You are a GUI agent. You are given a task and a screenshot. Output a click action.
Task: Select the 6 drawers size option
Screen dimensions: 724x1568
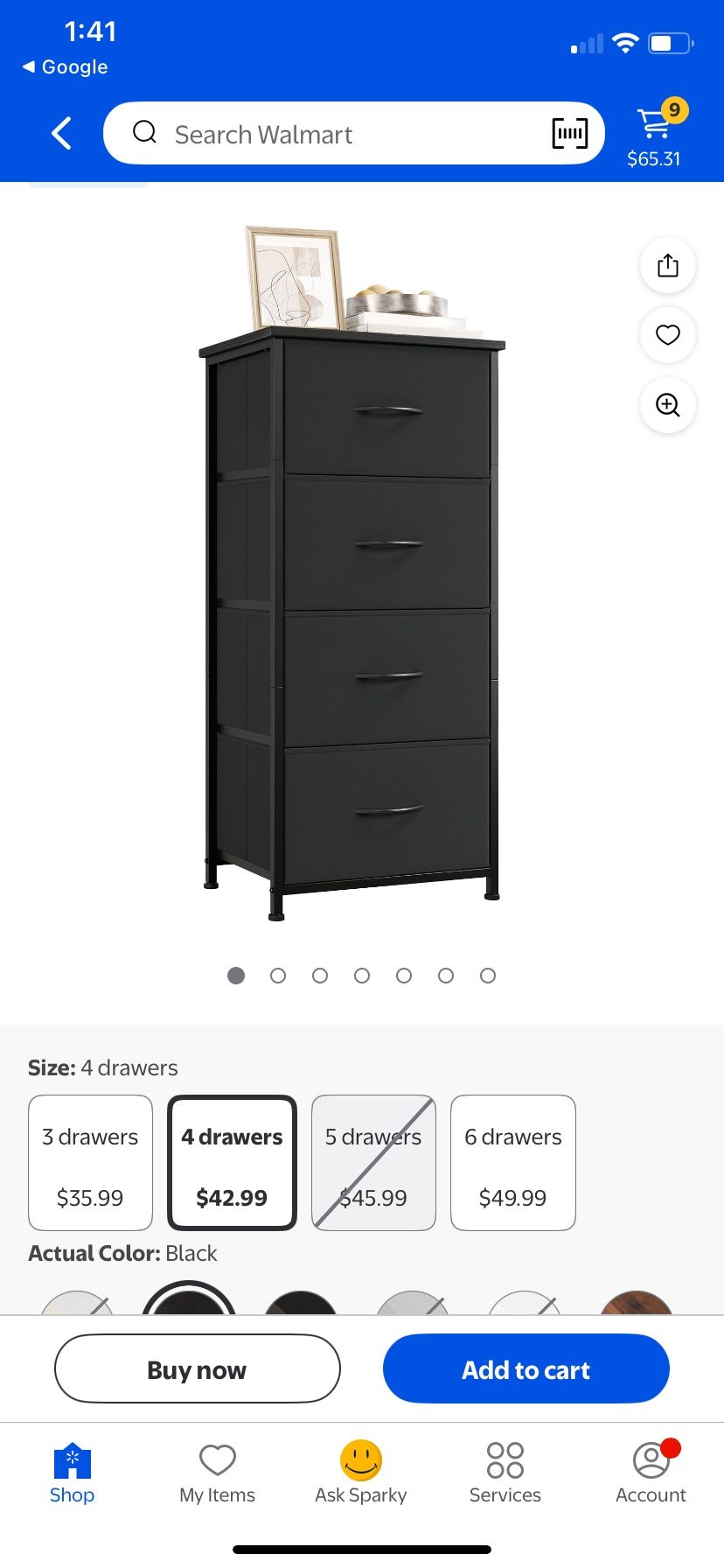(512, 1162)
